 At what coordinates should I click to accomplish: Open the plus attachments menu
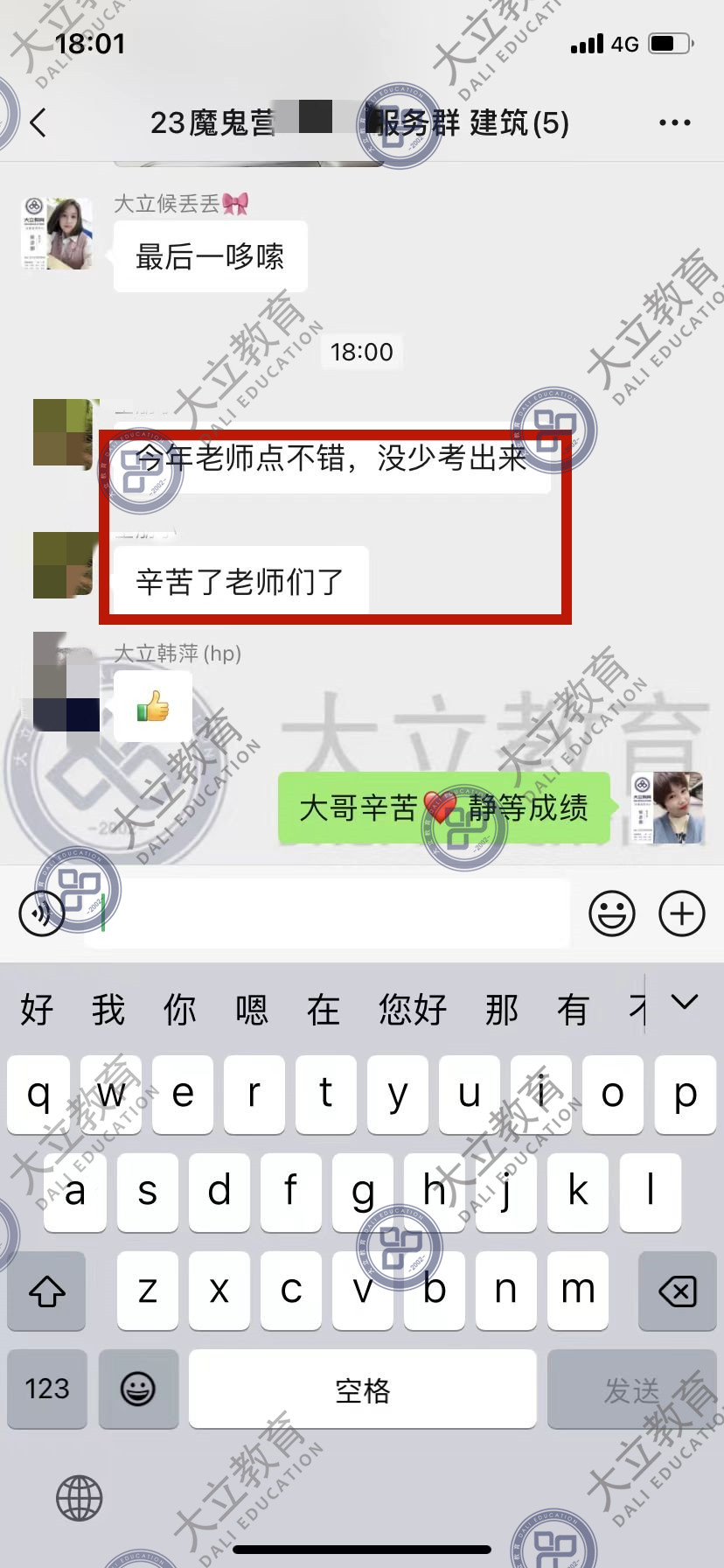[681, 914]
